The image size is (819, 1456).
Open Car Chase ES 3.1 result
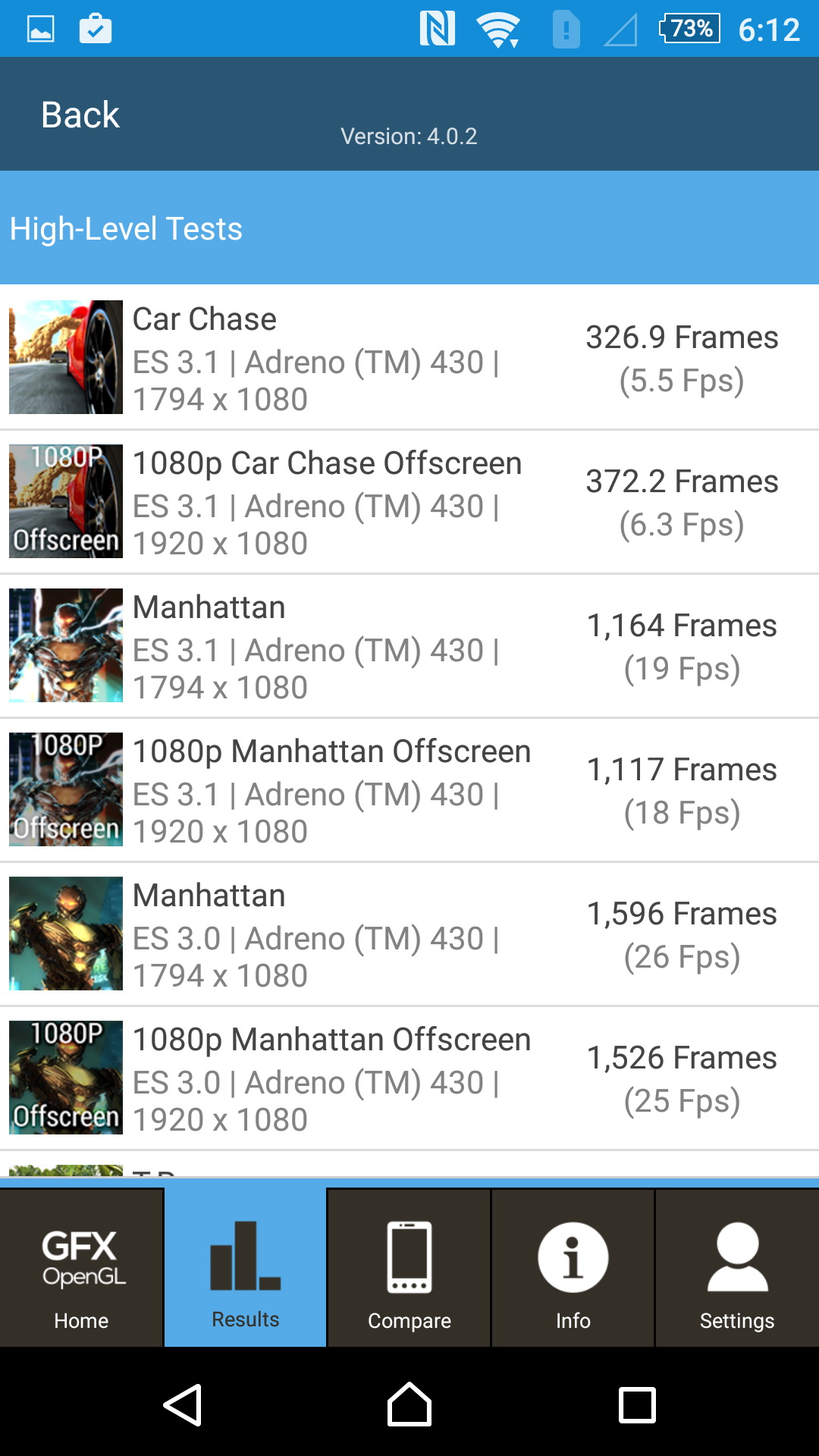[409, 357]
